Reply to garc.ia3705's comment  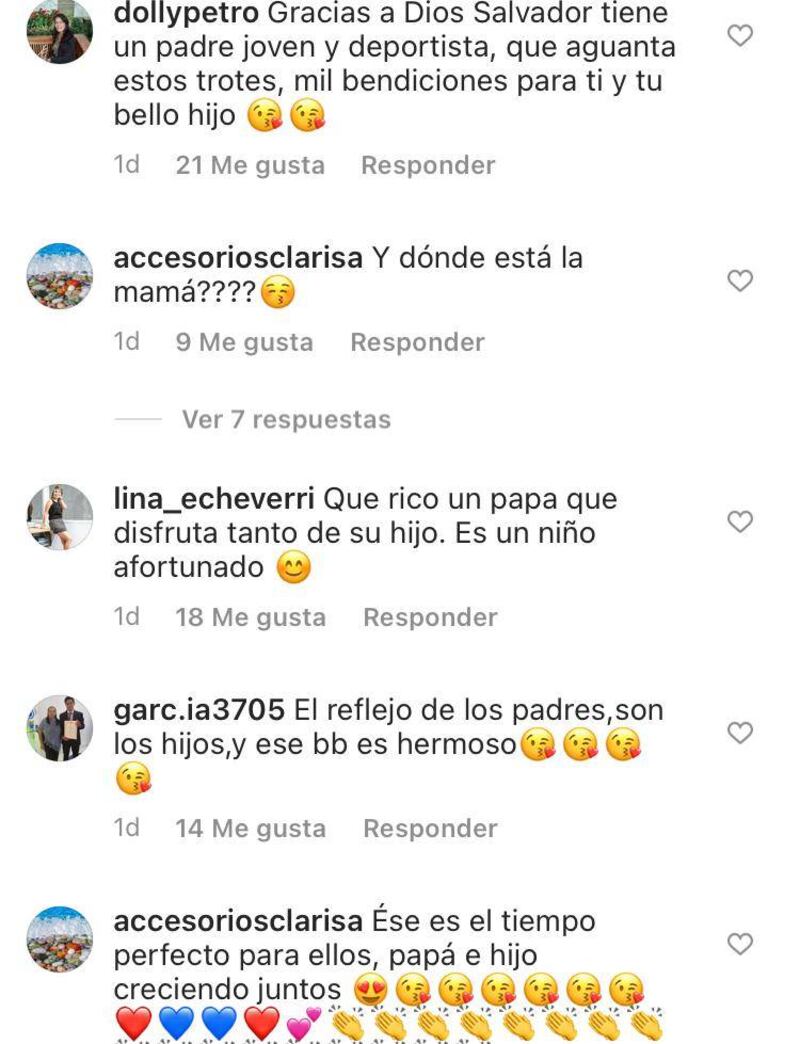(430, 828)
